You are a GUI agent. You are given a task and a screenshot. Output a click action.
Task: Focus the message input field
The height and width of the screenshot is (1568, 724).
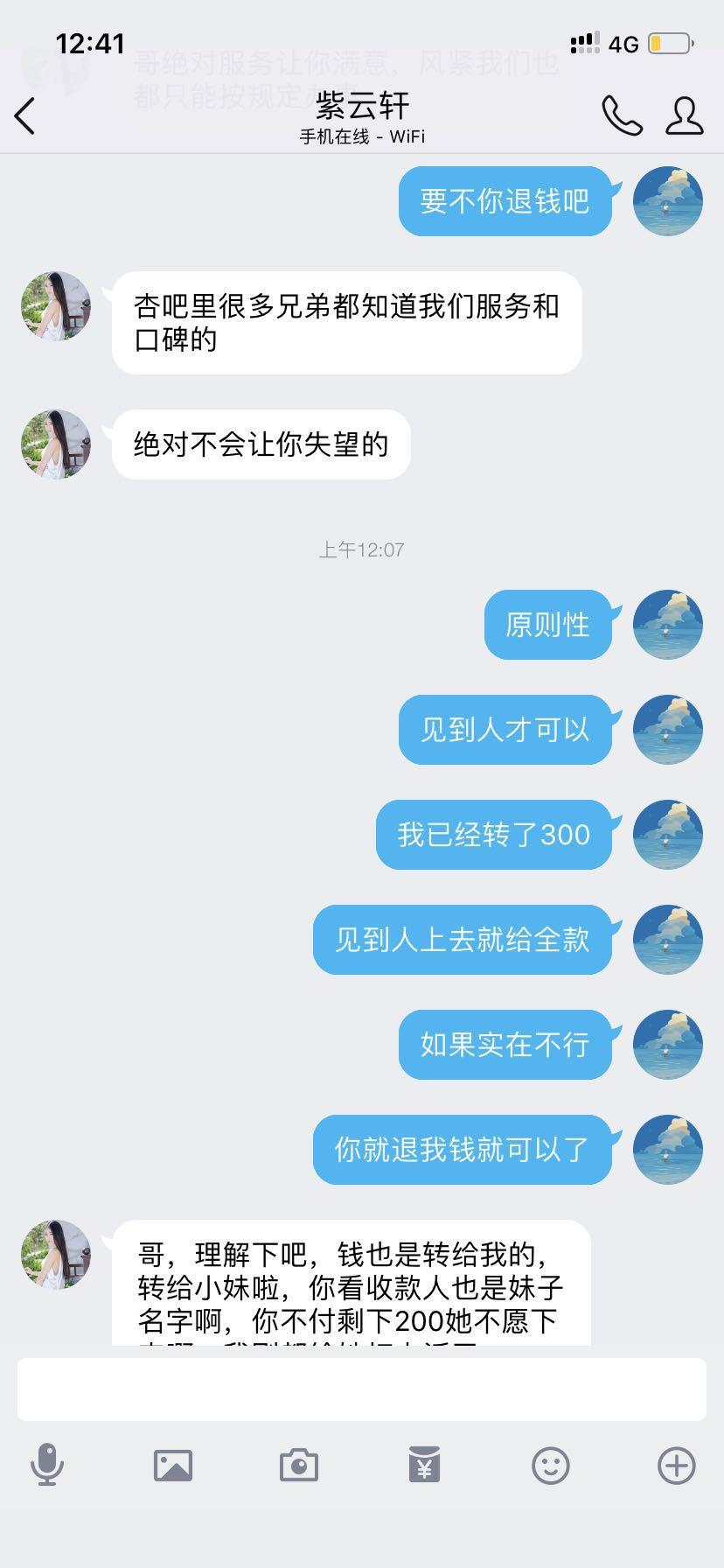coord(361,1389)
